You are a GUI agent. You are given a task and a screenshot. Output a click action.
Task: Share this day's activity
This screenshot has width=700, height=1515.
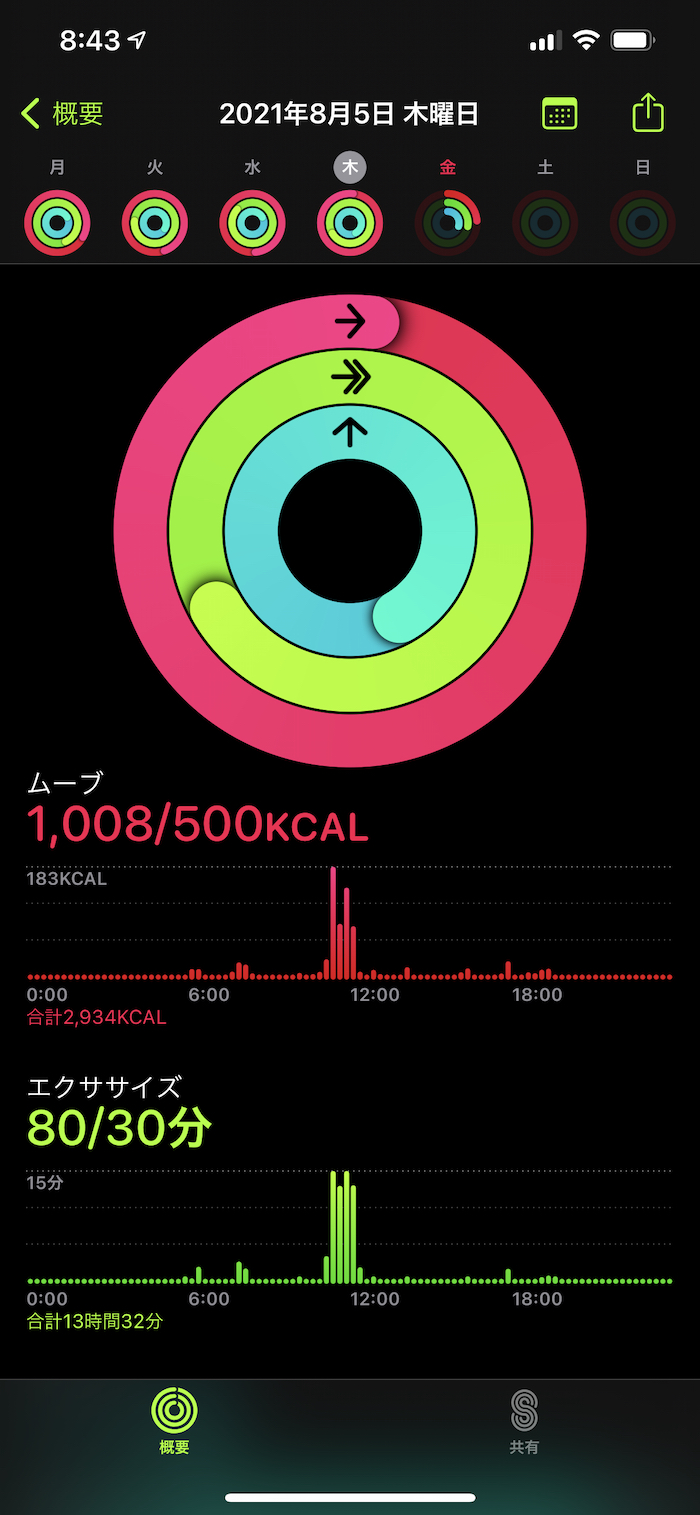(x=648, y=113)
